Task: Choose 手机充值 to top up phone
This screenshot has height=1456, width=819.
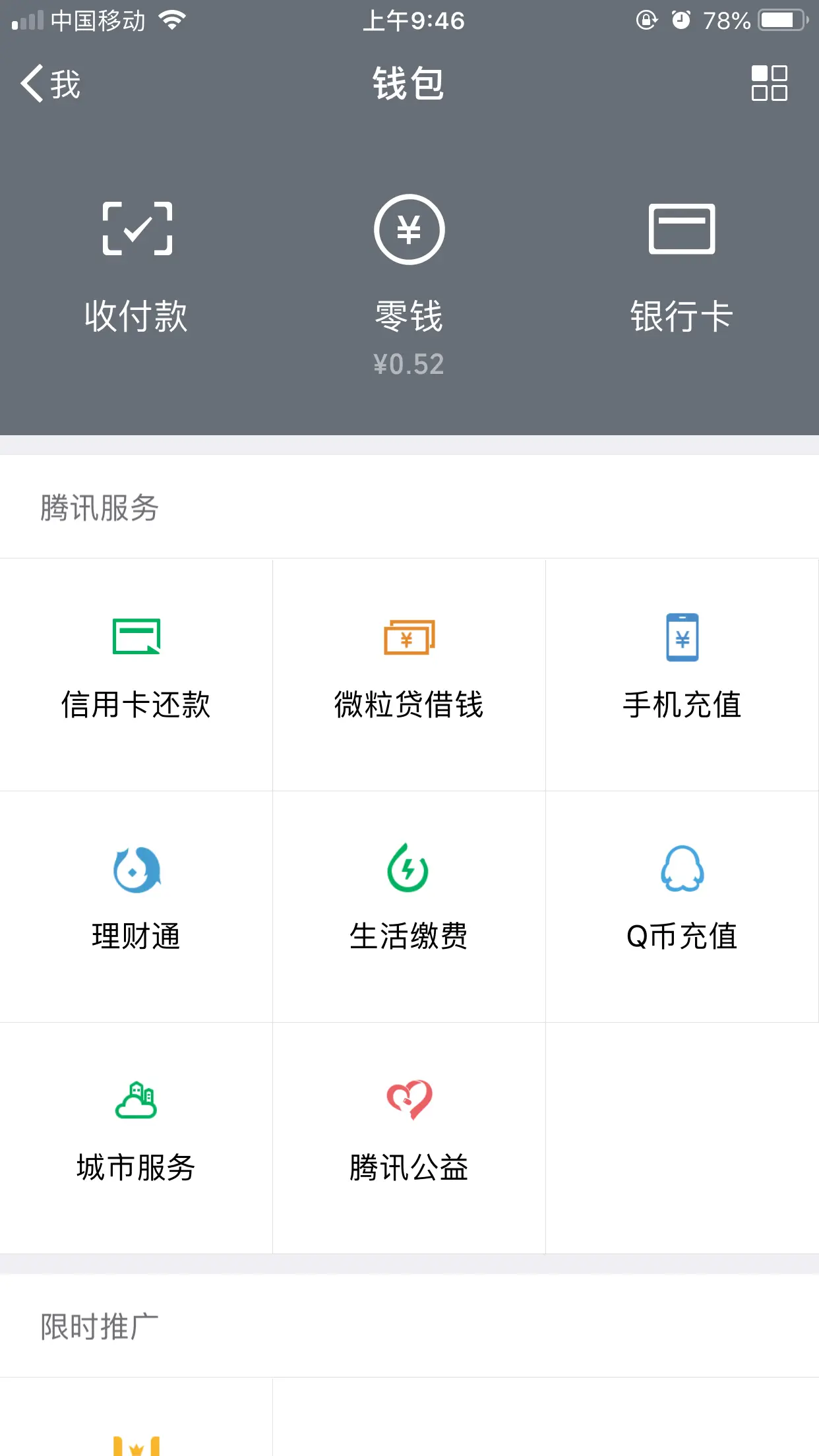Action: pos(682,675)
